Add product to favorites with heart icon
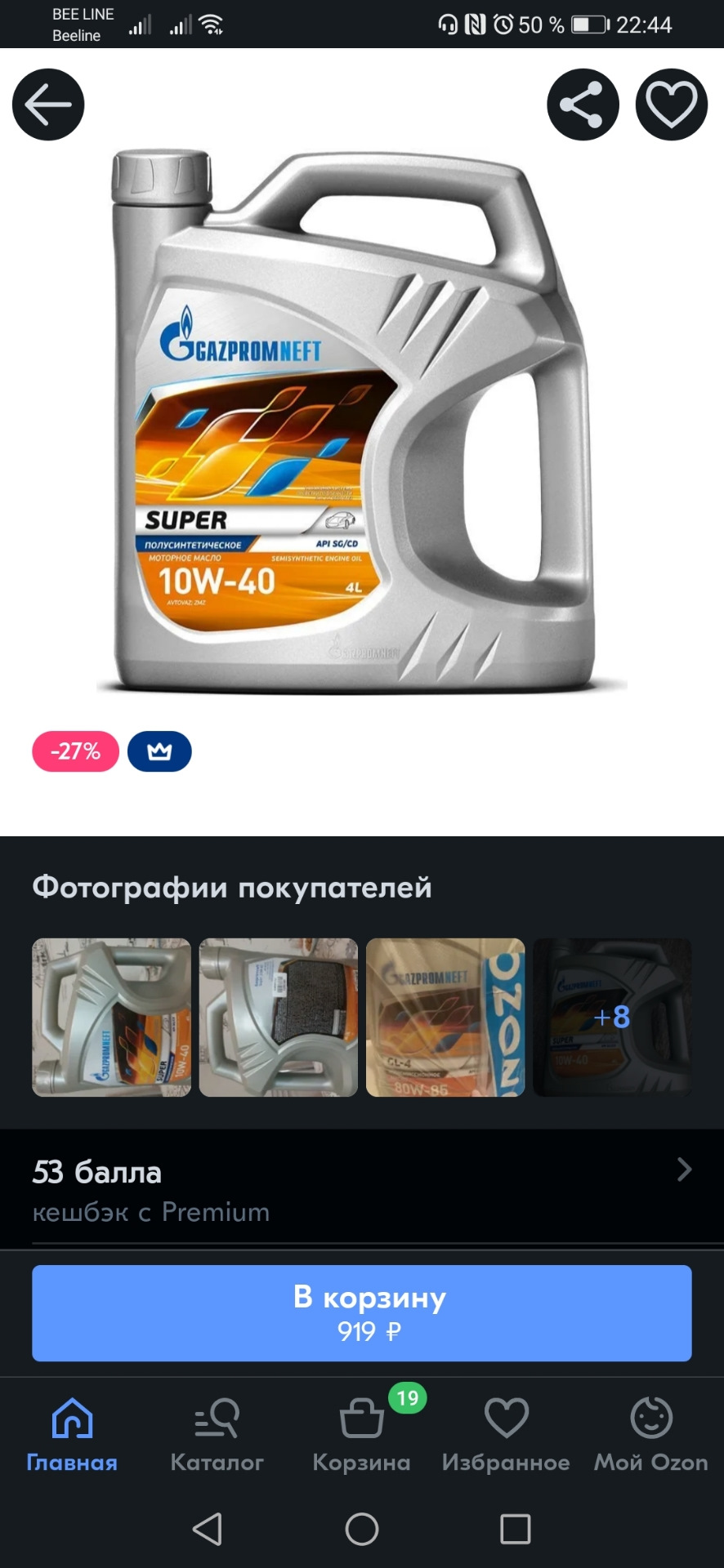Viewport: 724px width, 1568px height. pos(671,105)
